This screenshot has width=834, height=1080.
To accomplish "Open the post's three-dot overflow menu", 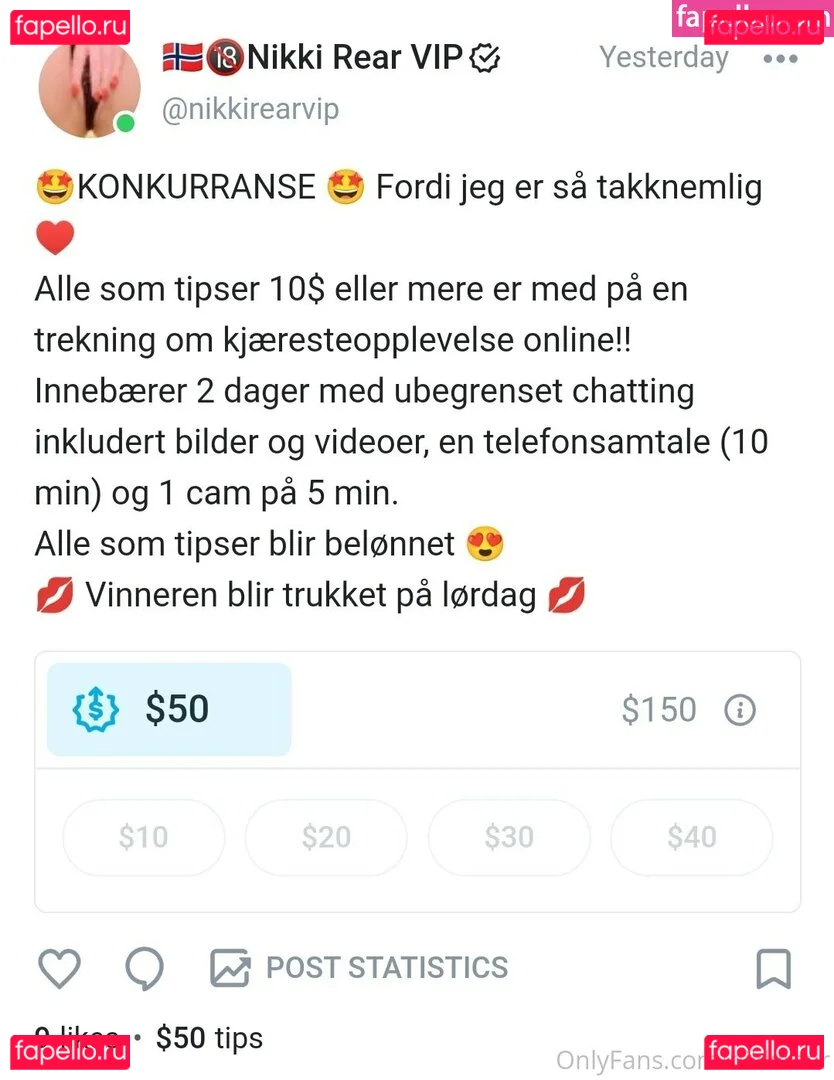I will (x=780, y=58).
